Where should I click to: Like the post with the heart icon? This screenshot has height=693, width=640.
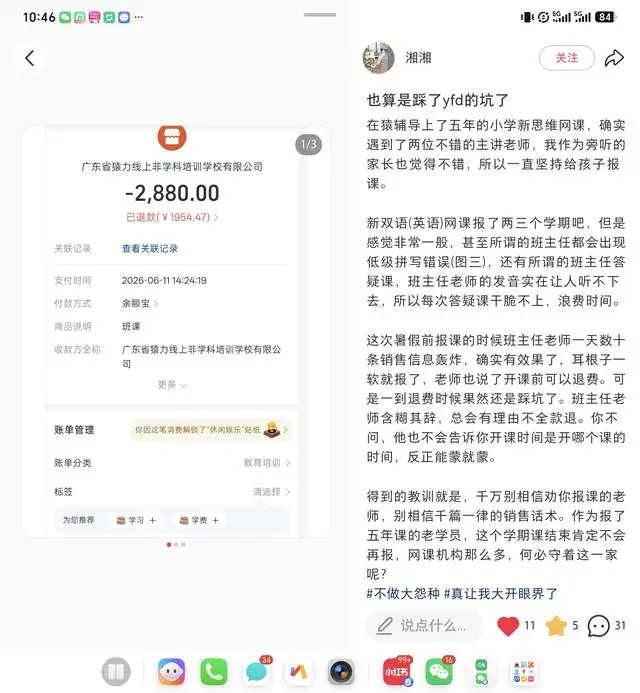[x=508, y=626]
